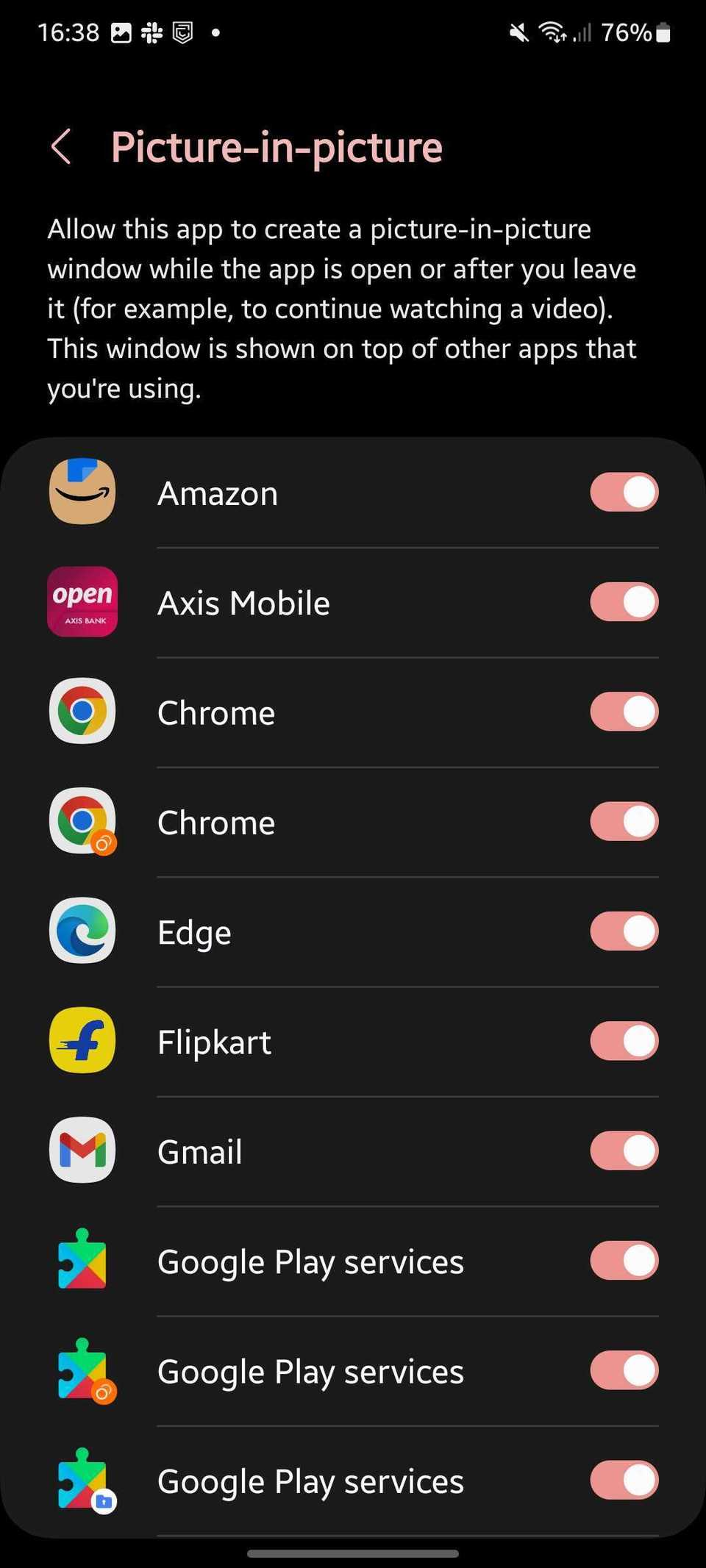
Task: Select the bottom Google Play services icon
Action: [82, 1481]
